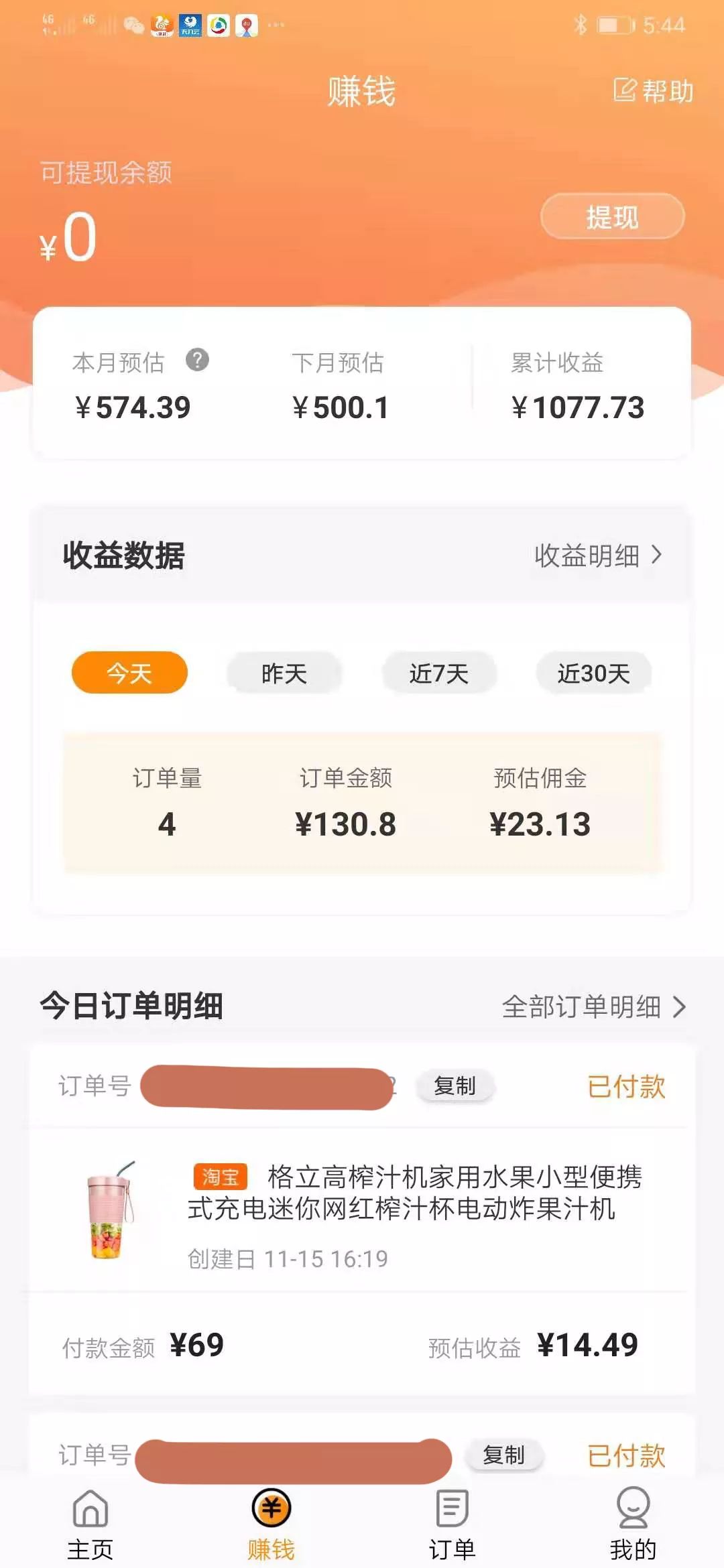Copy the order number above the 格立高榨汁机 item
The height and width of the screenshot is (1568, 724).
pyautogui.click(x=455, y=1086)
